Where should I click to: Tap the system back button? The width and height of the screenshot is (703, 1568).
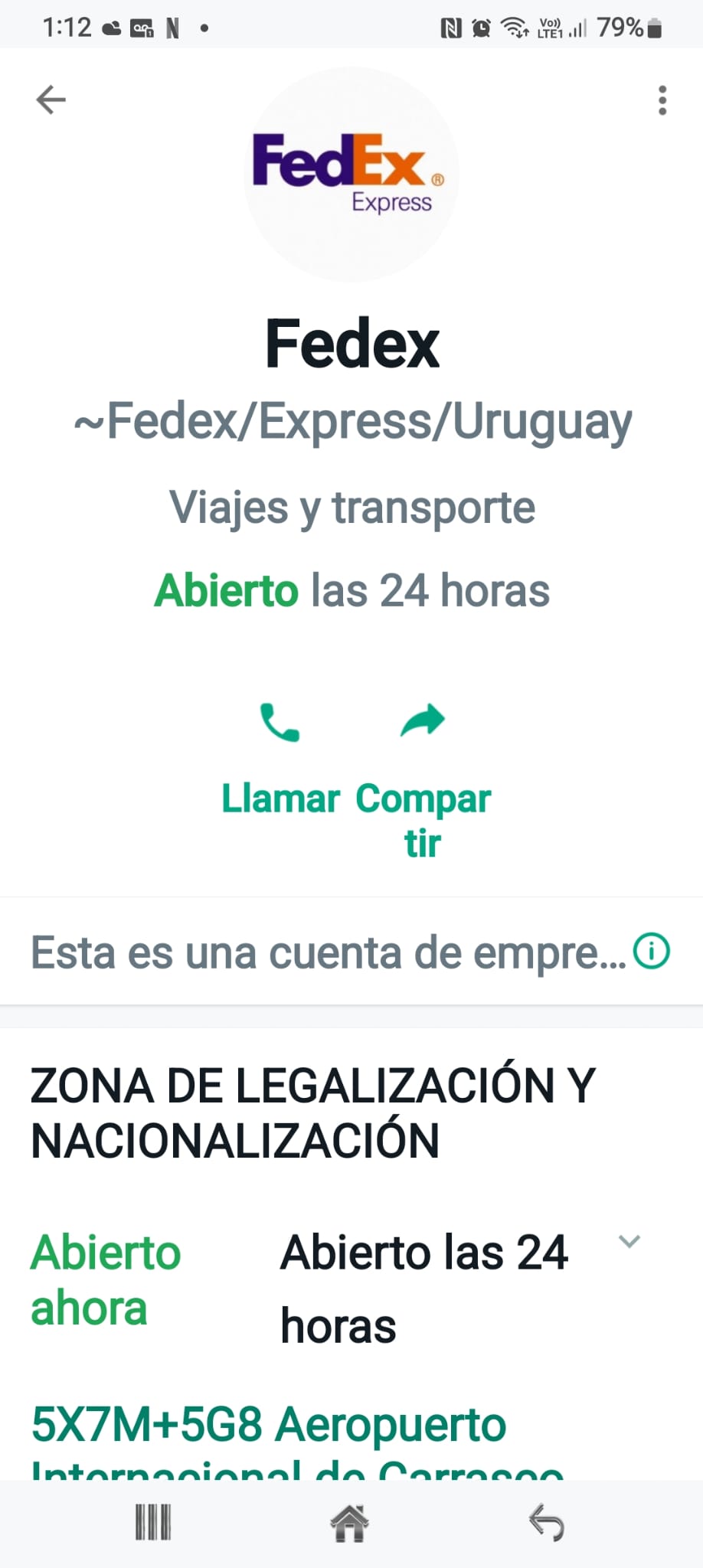tap(547, 1523)
